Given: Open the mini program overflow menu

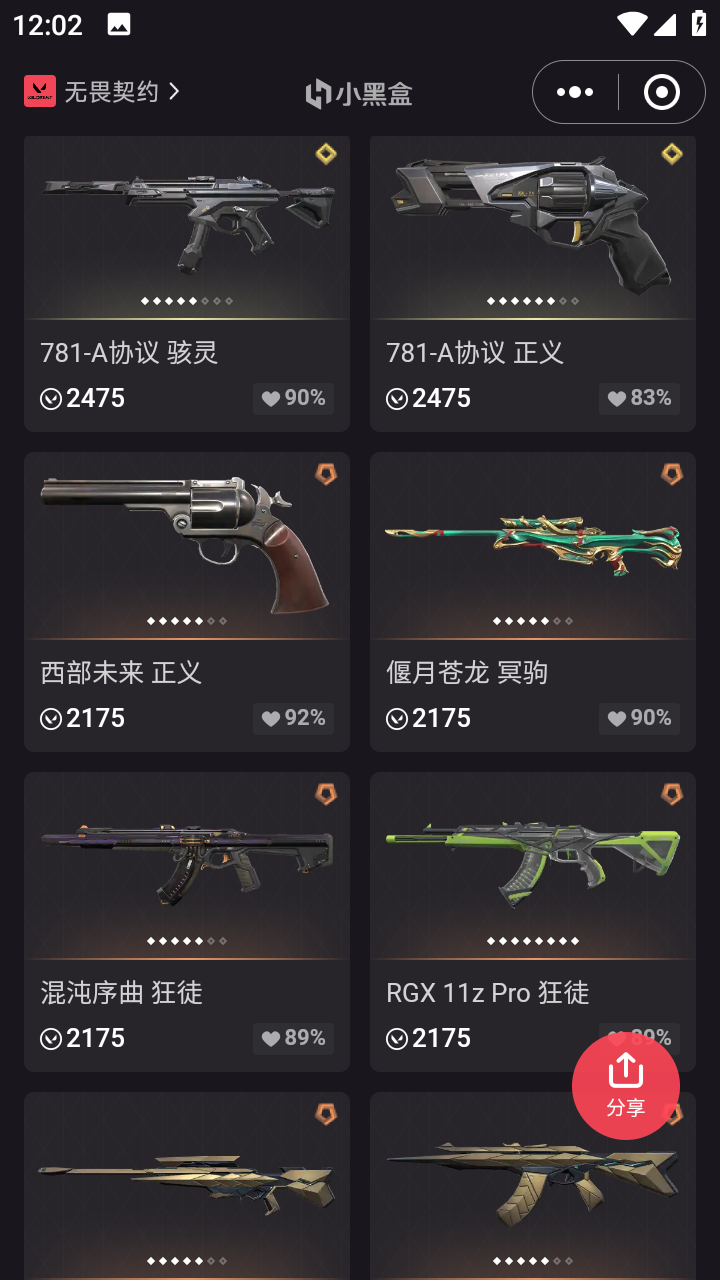Looking at the screenshot, I should pos(575,92).
